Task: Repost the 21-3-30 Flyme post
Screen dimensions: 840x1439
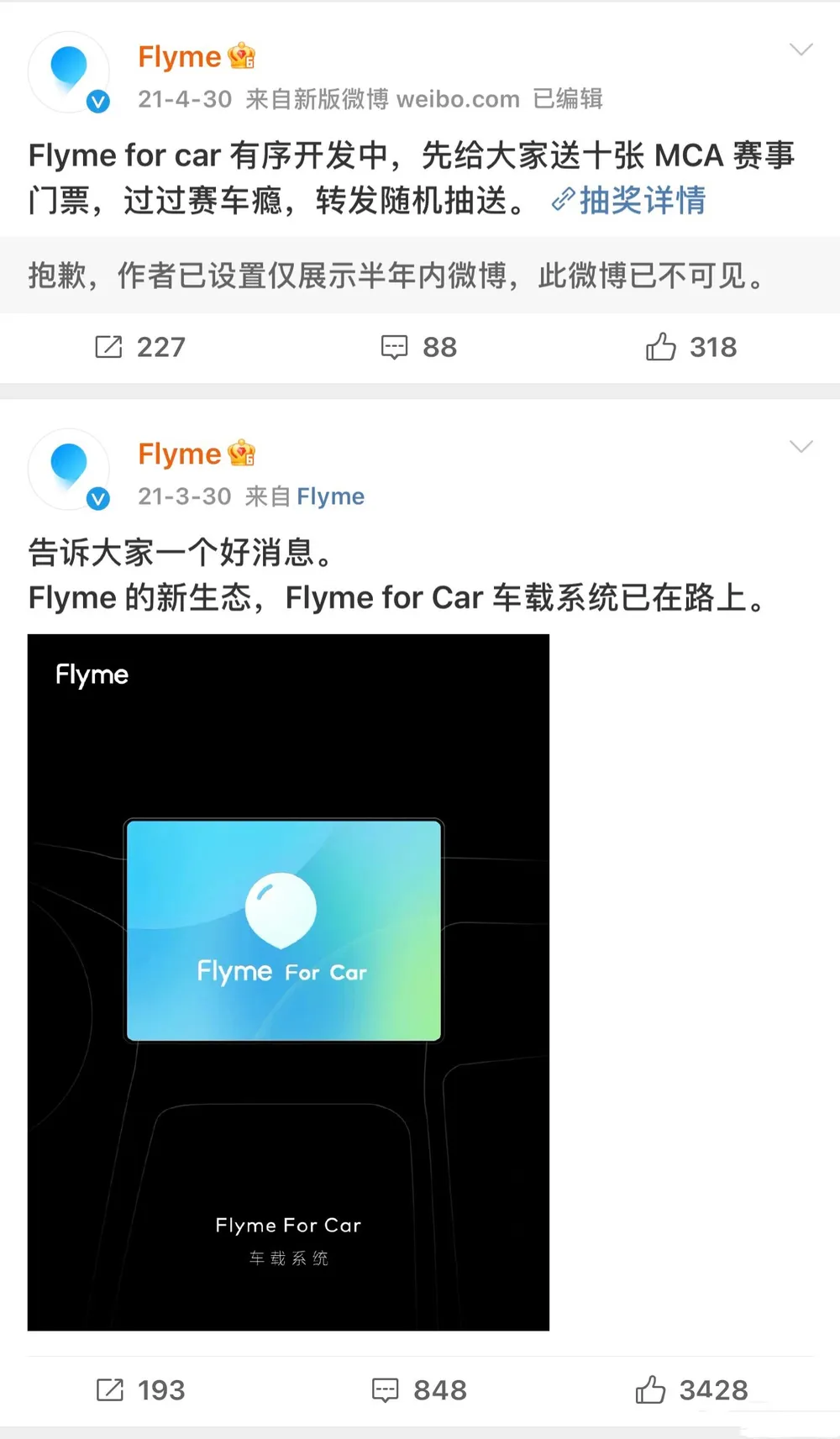Action: click(139, 1390)
